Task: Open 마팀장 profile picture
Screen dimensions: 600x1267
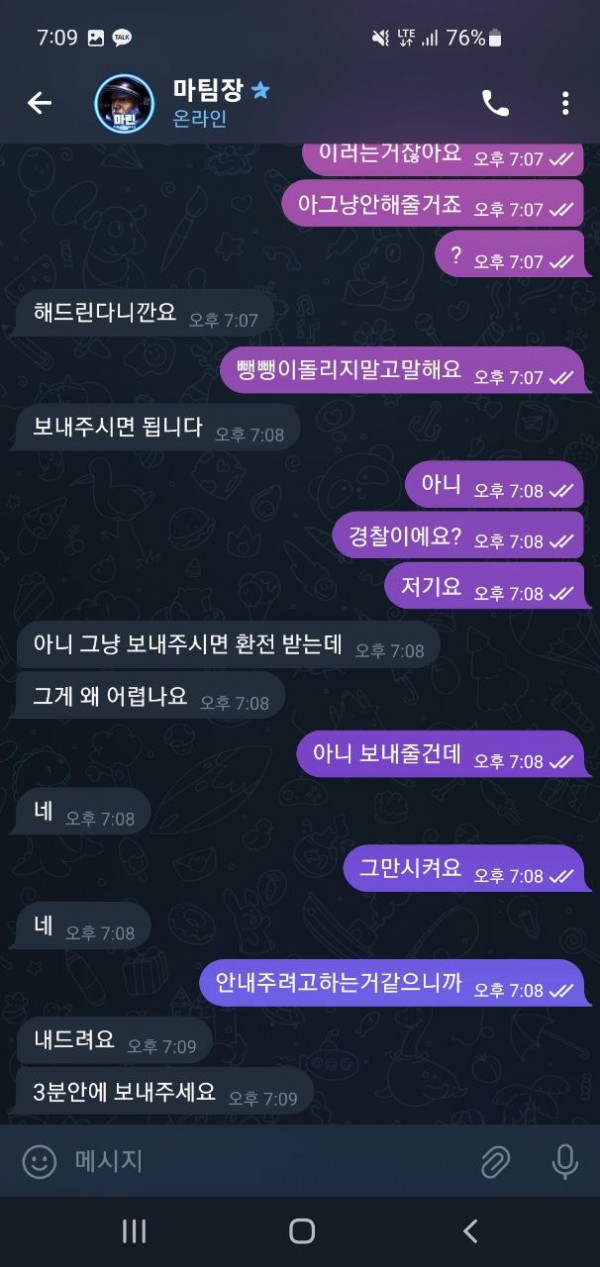Action: coord(123,103)
